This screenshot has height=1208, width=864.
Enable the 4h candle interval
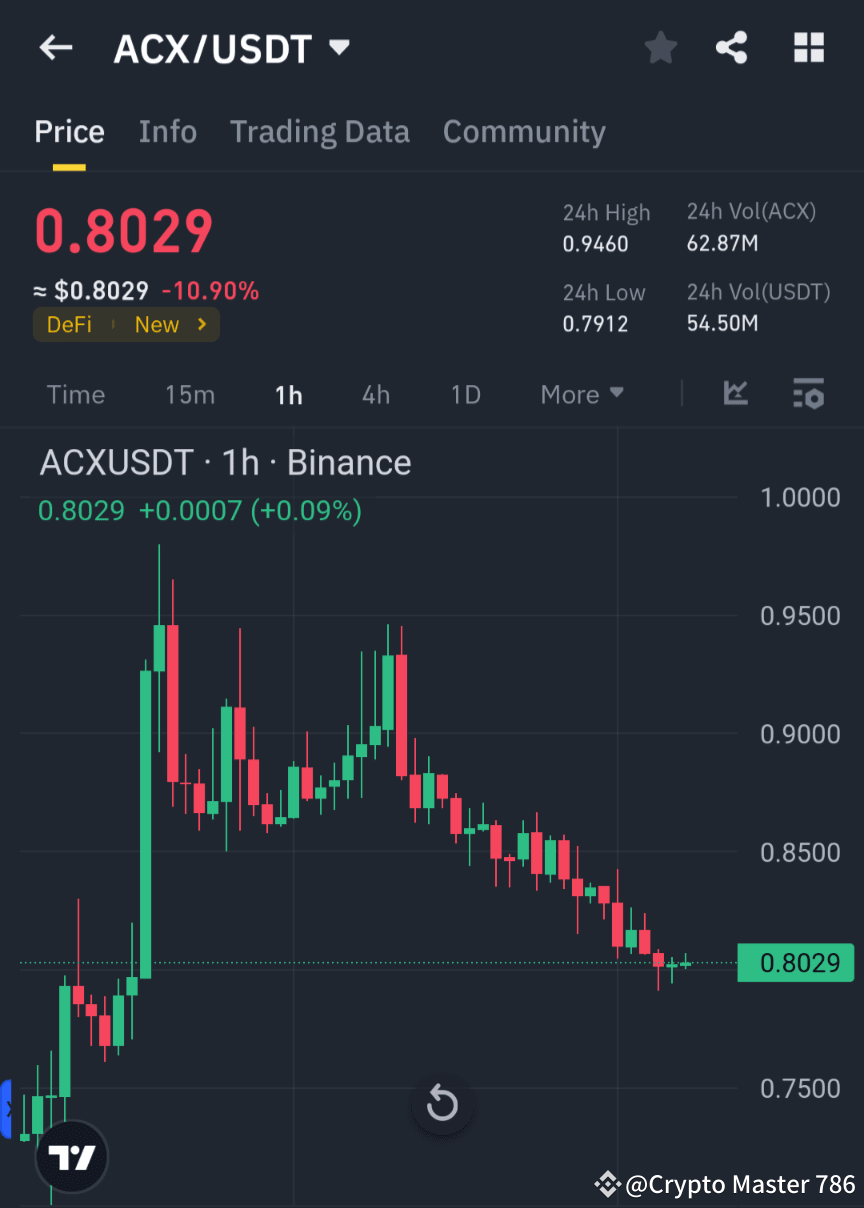pyautogui.click(x=375, y=394)
